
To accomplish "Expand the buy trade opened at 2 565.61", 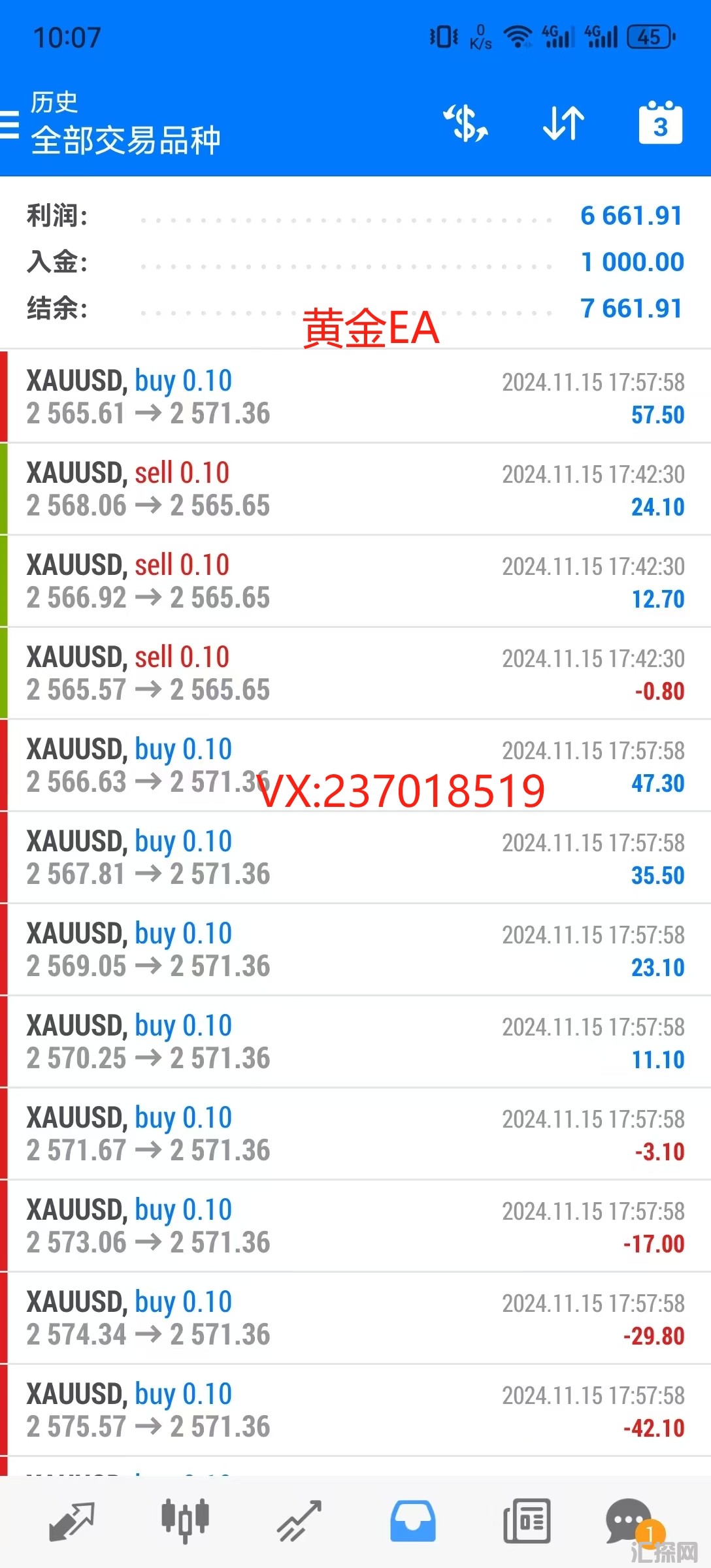I will (355, 397).
